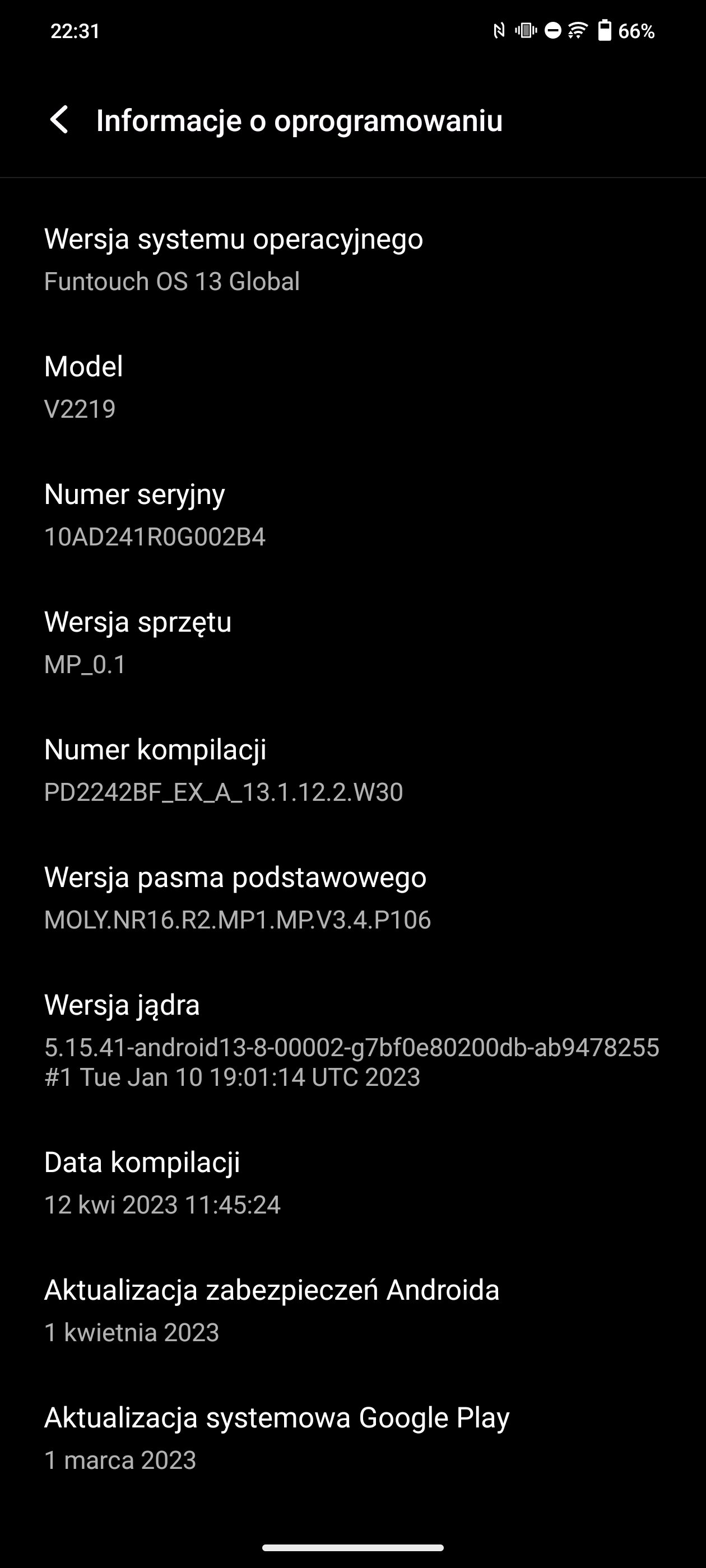This screenshot has height=1568, width=706.
Task: Select the Numer seryjny row
Action: [x=352, y=515]
